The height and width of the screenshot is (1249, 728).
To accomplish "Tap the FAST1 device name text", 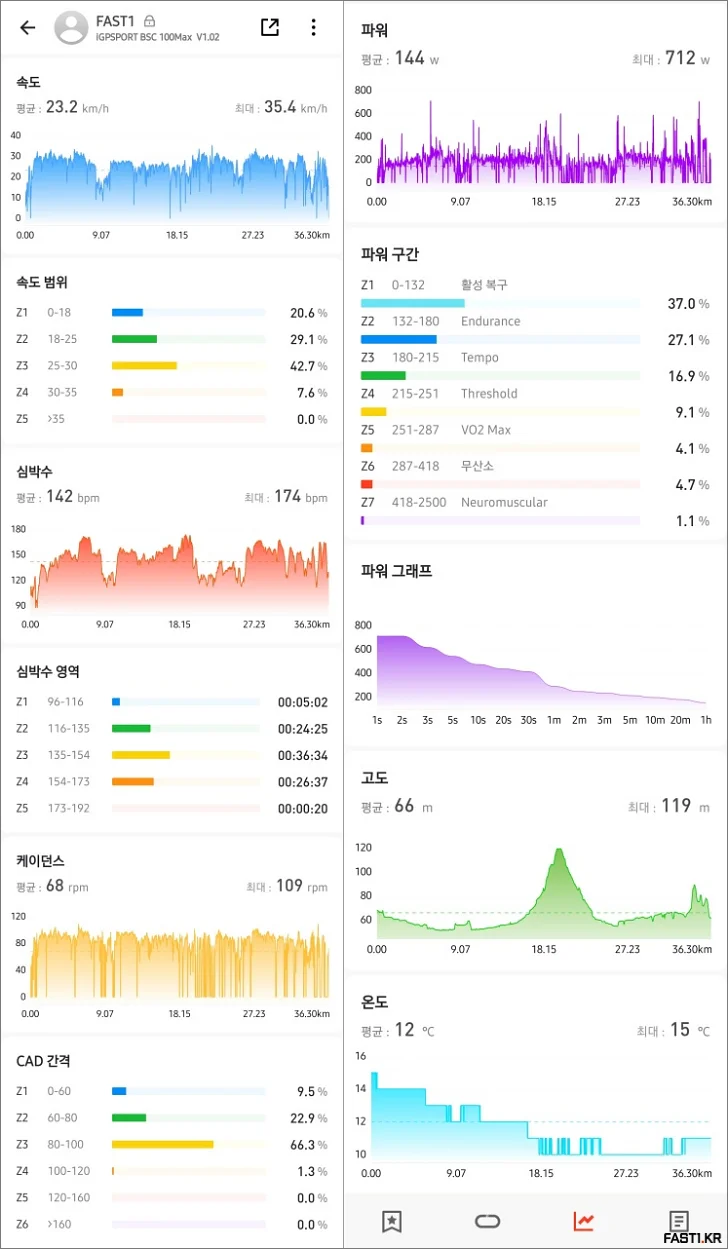I will pyautogui.click(x=118, y=21).
